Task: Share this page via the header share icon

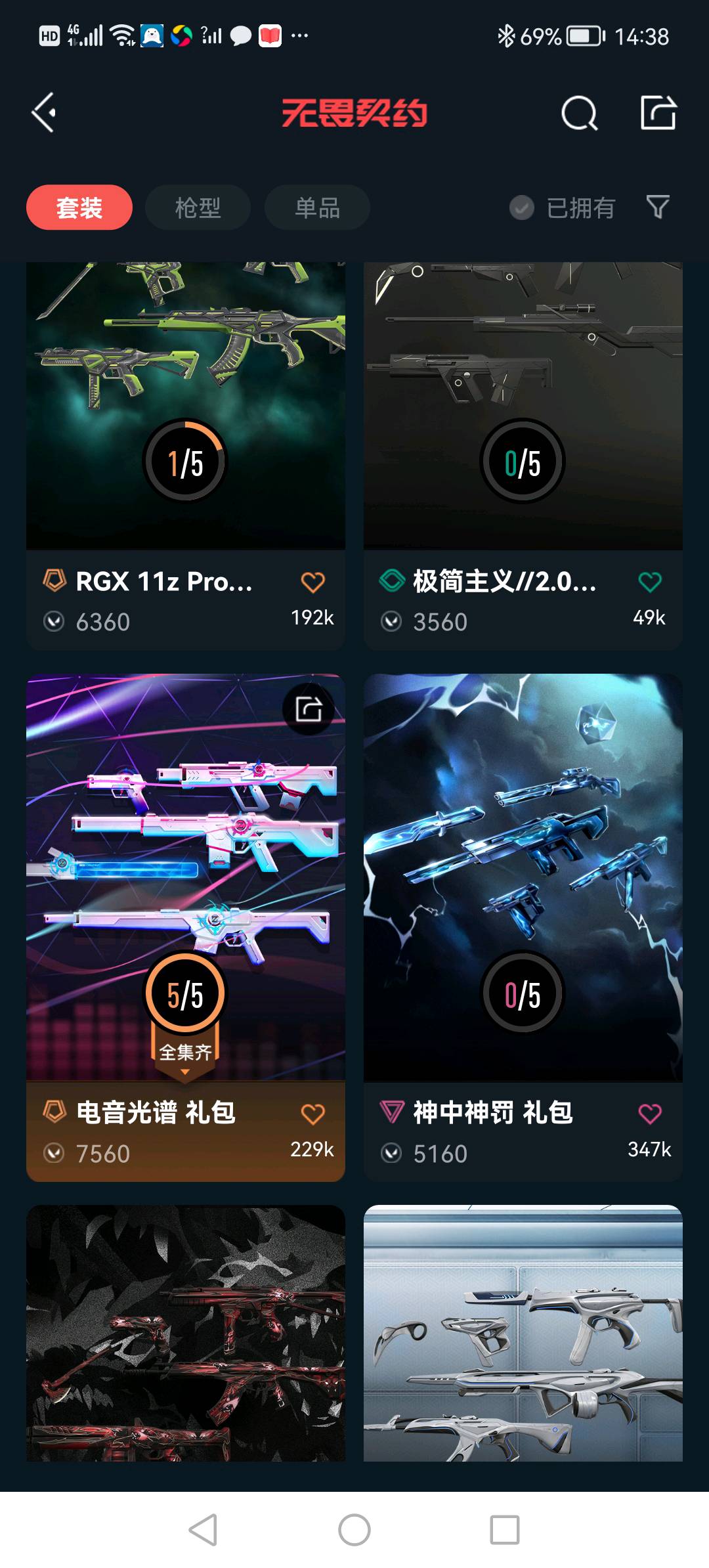Action: pyautogui.click(x=658, y=112)
